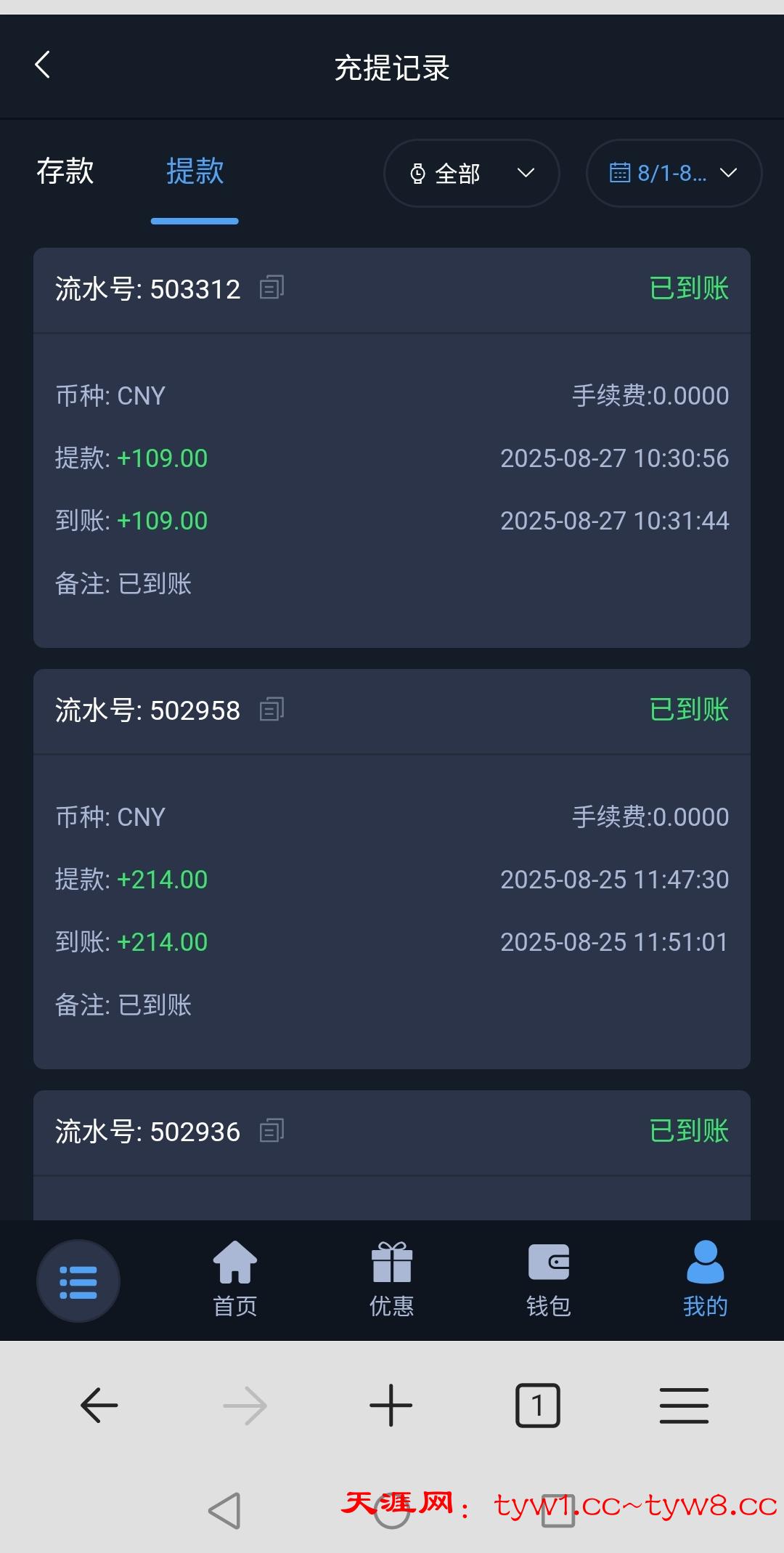Open a new browser tab with plus
Viewport: 784px width, 1553px height.
(391, 1406)
